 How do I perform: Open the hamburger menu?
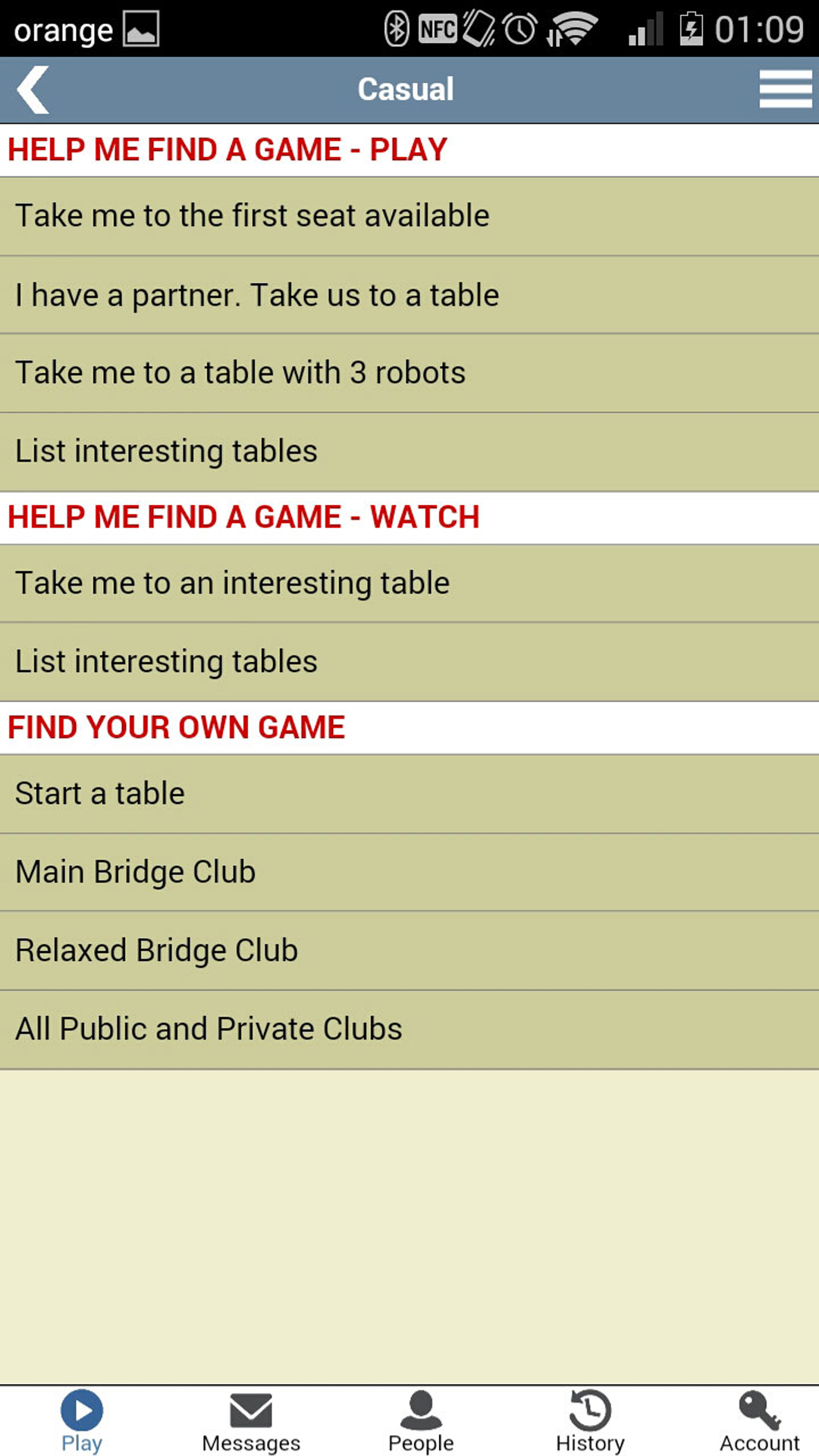coord(785,89)
